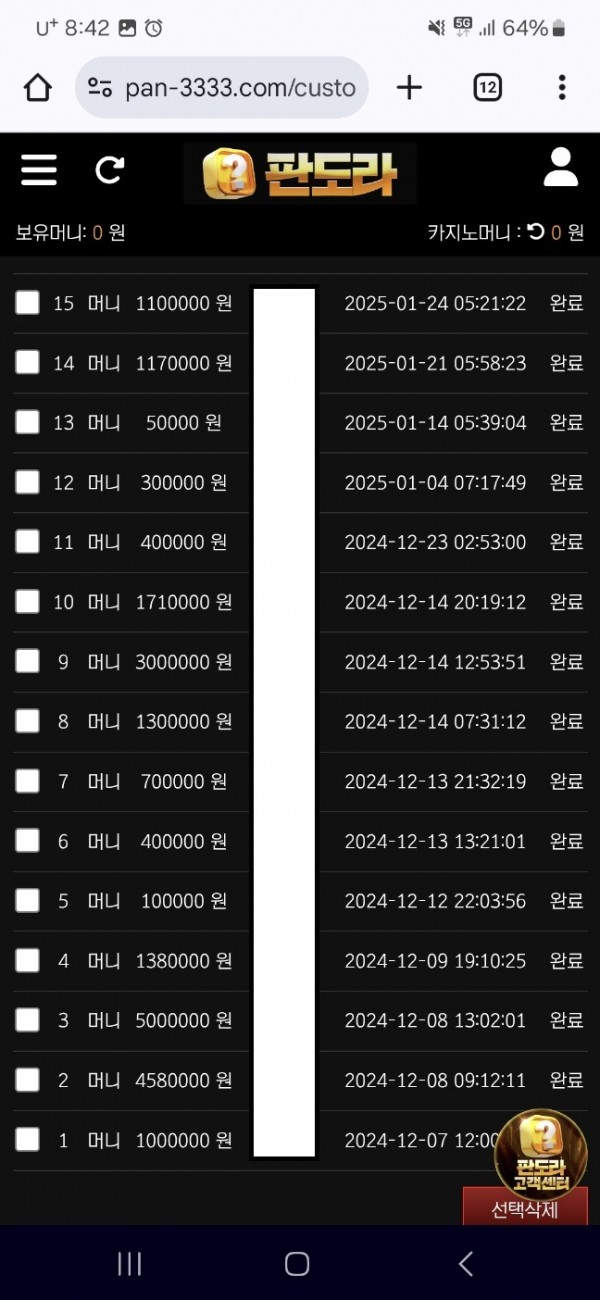Screen dimensions: 600x1300
Task: Open the hamburger menu
Action: pyautogui.click(x=39, y=170)
